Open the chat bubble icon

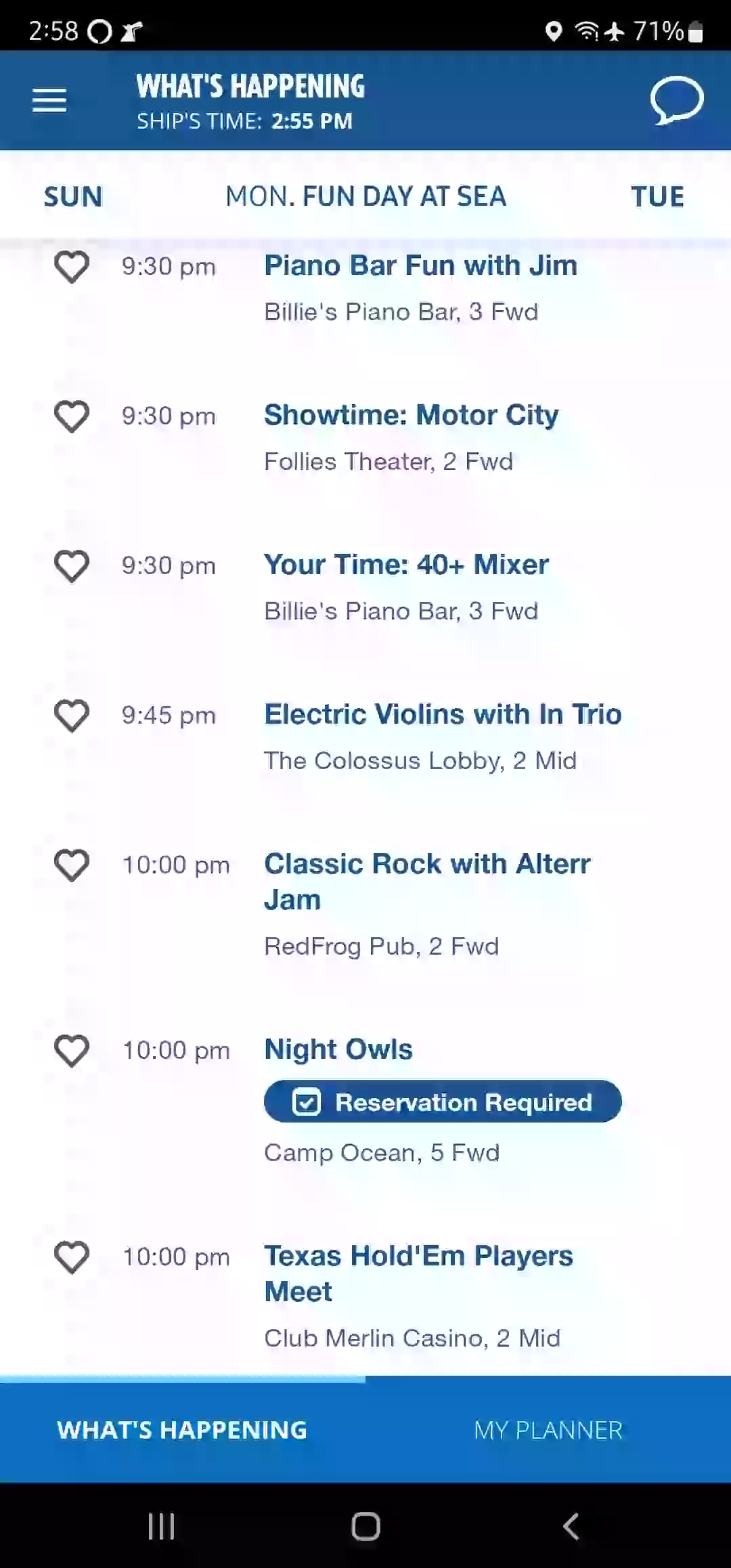(x=677, y=100)
